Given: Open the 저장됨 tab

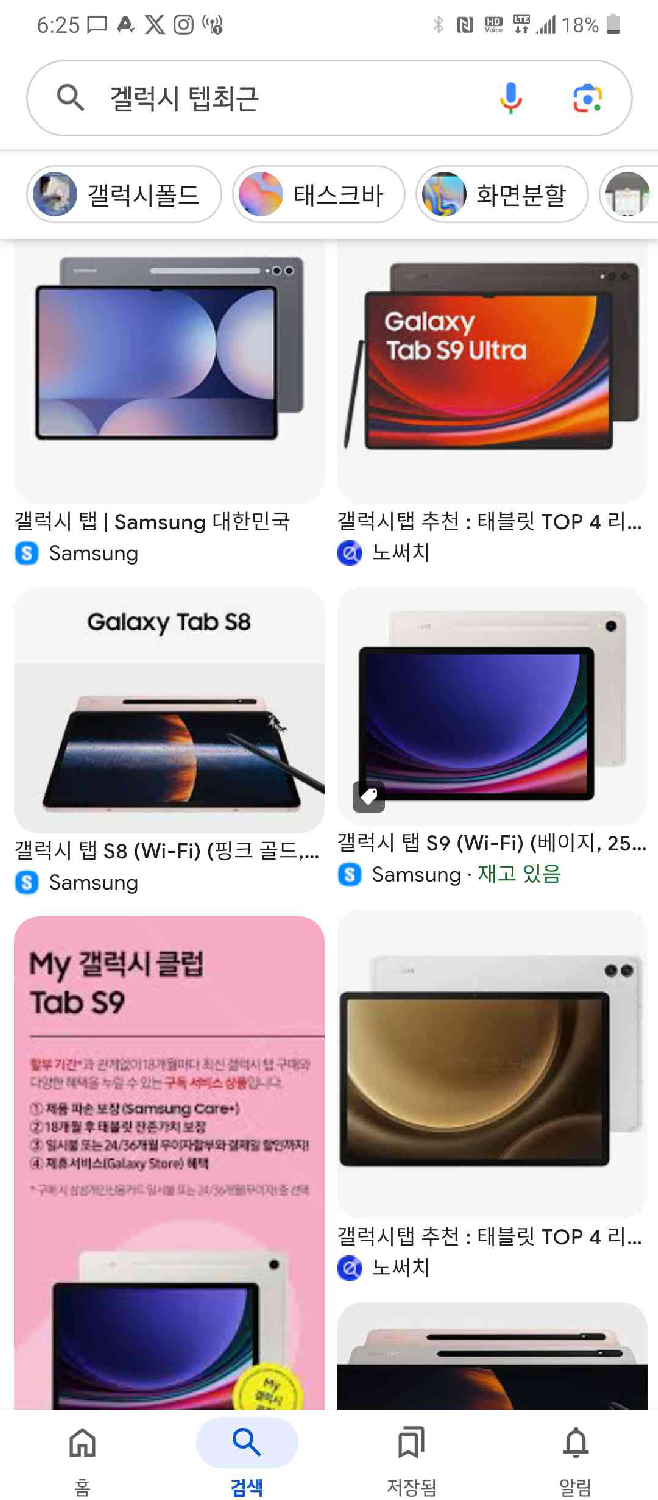Looking at the screenshot, I should 411,1460.
